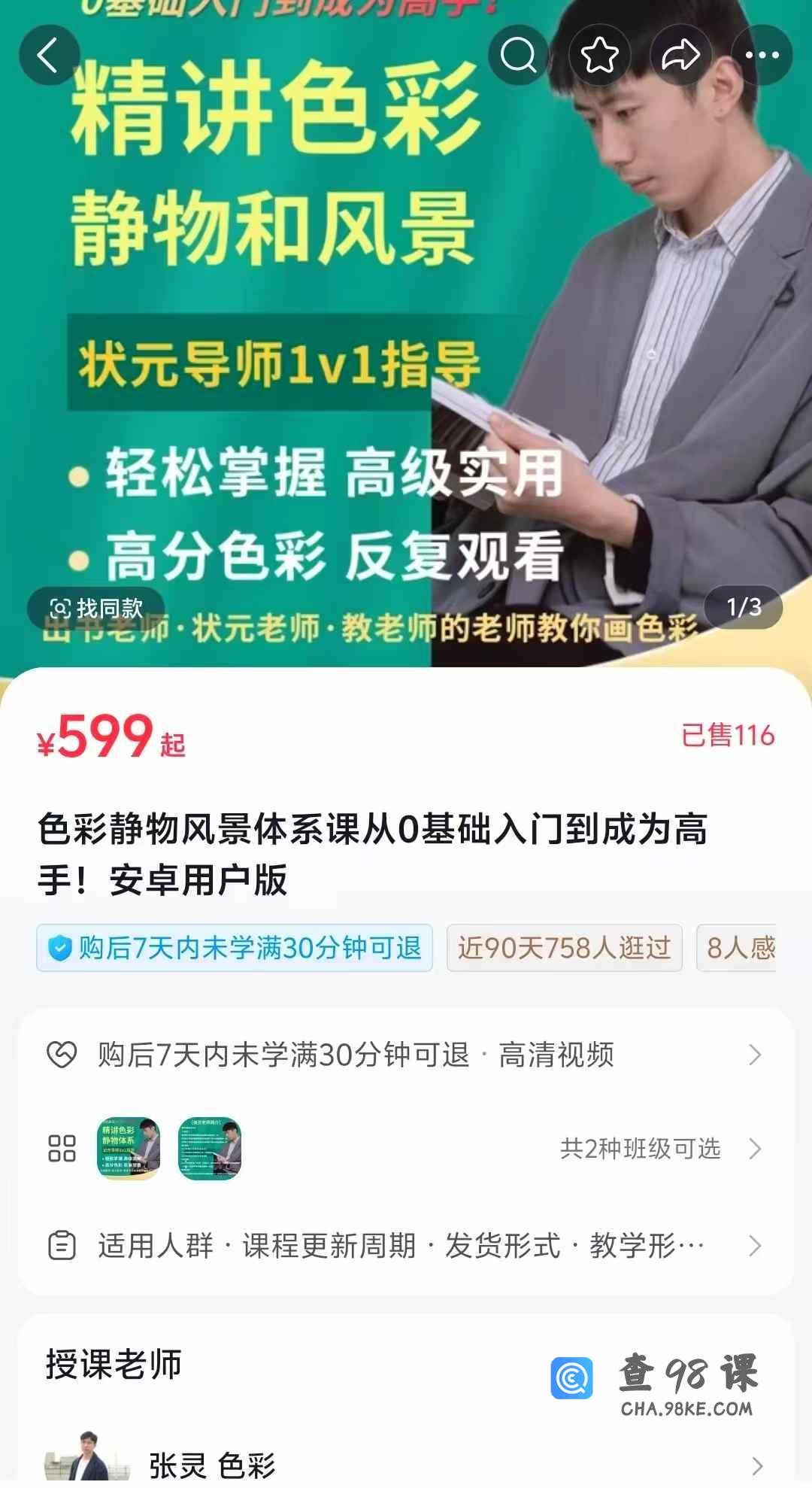Open the 7-day refund guarantee chip
The width and height of the screenshot is (812, 1488).
[235, 948]
